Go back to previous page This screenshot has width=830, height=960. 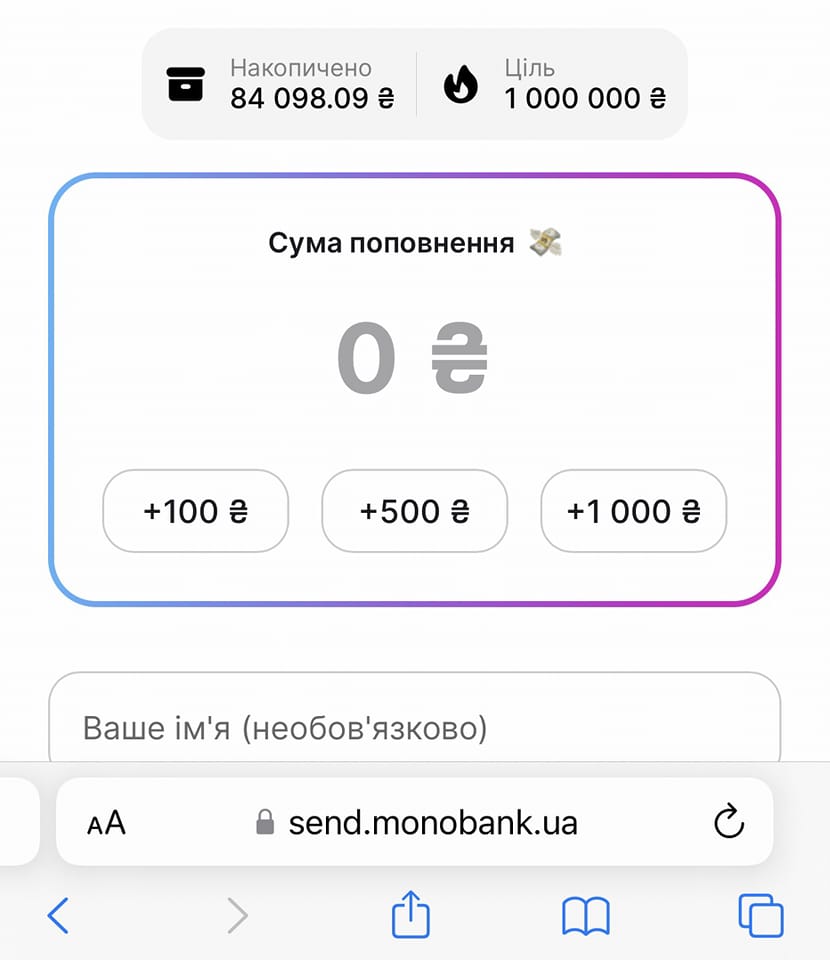pos(58,914)
